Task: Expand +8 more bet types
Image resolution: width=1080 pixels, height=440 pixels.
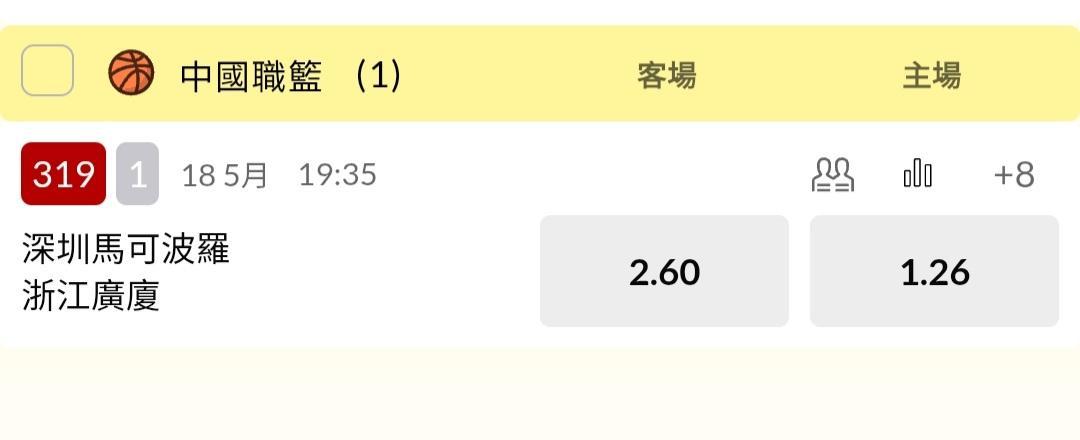Action: pos(1014,174)
